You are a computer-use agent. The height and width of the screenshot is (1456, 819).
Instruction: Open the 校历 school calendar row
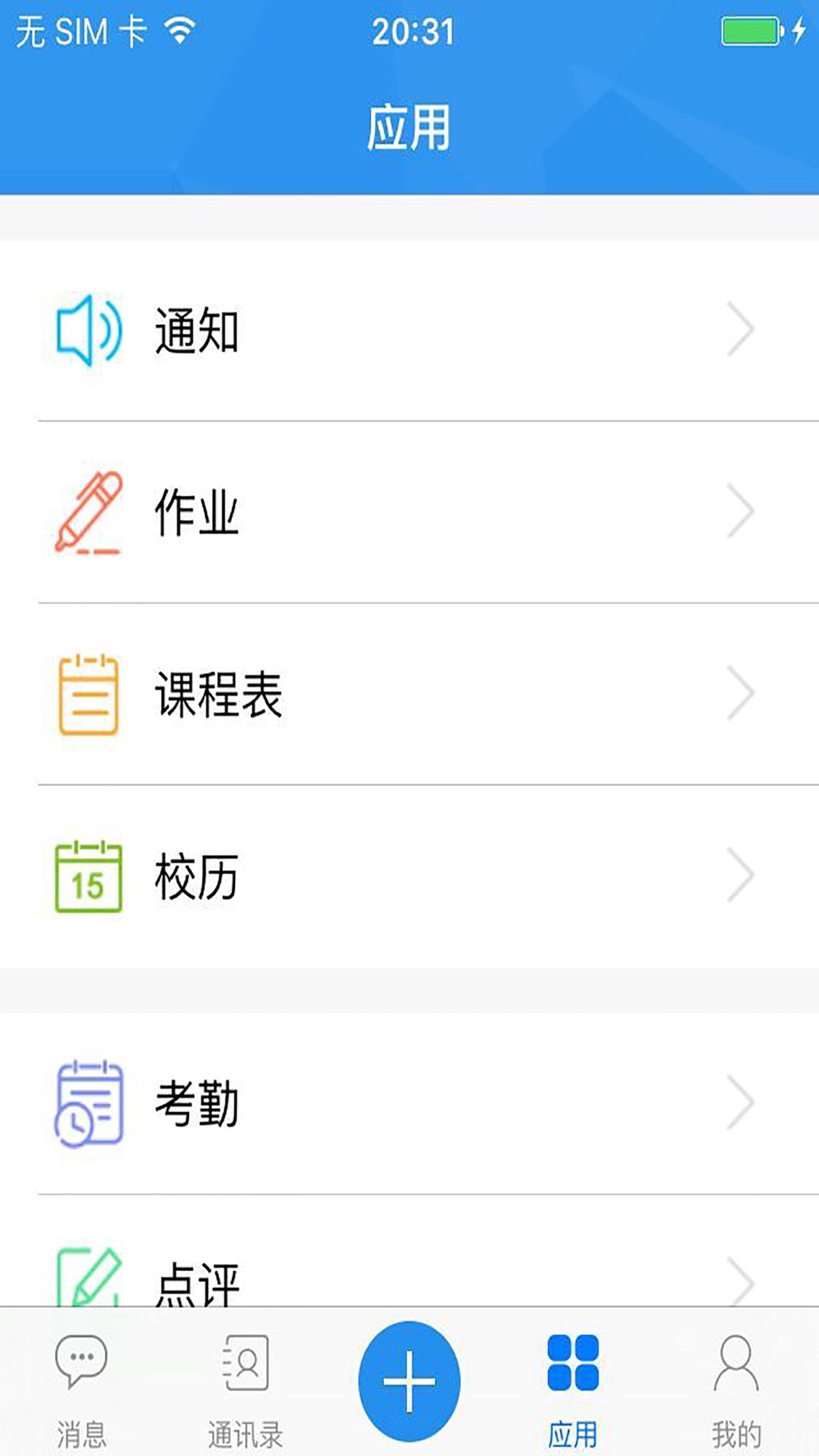point(409,876)
